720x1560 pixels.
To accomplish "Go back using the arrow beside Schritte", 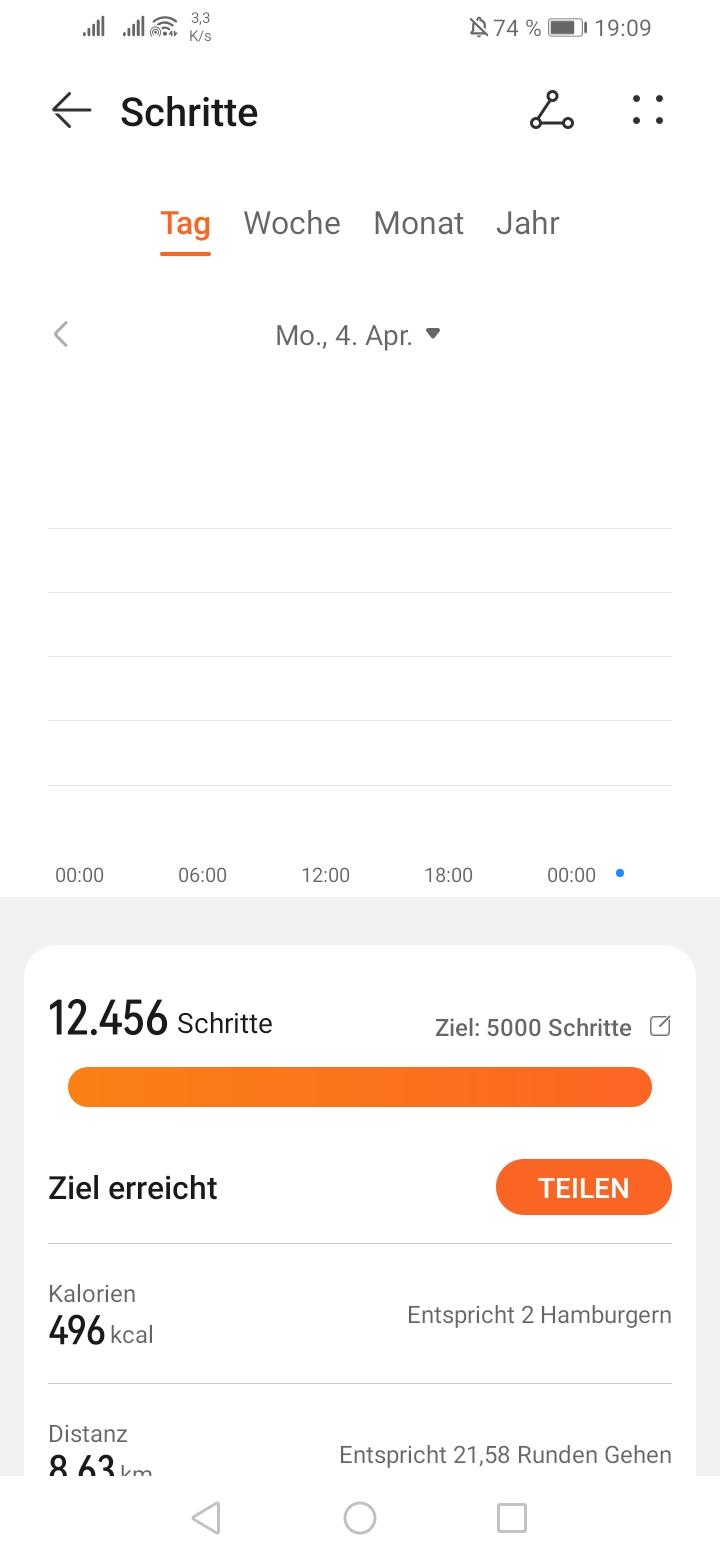I will tap(71, 111).
